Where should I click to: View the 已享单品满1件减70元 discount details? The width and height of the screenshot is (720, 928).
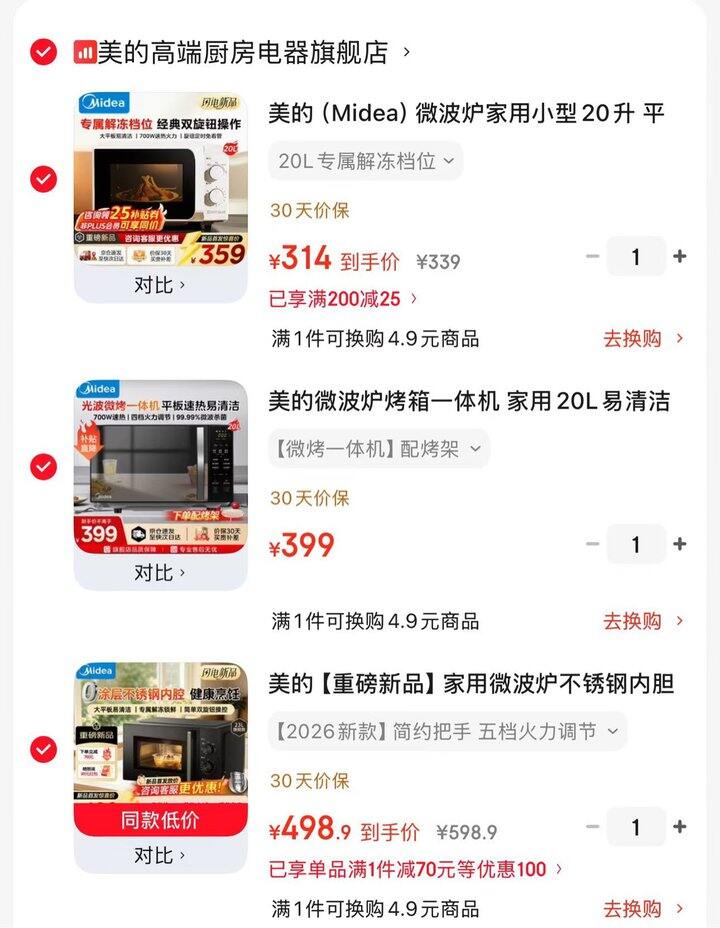(x=416, y=869)
